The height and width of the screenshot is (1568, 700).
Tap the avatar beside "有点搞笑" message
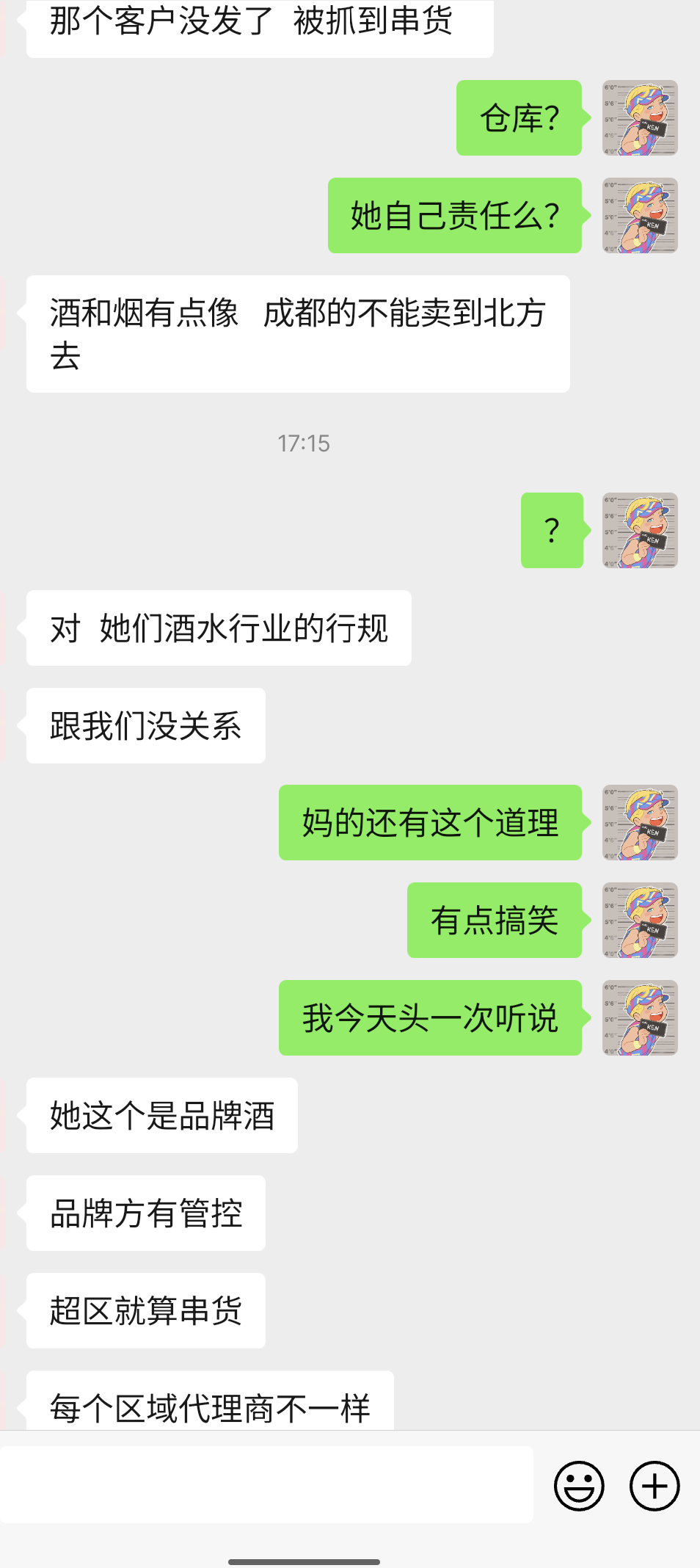(640, 920)
